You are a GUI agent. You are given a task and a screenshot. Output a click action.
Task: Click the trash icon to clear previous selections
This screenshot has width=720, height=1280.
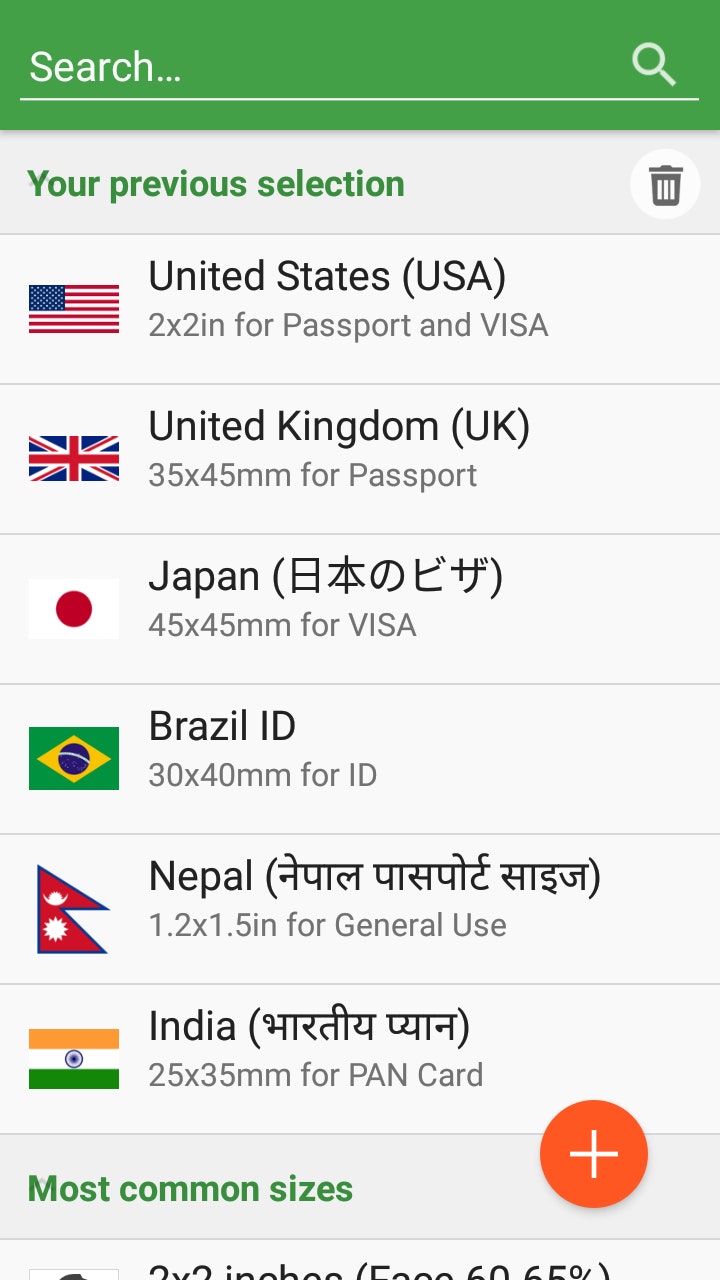pyautogui.click(x=665, y=184)
